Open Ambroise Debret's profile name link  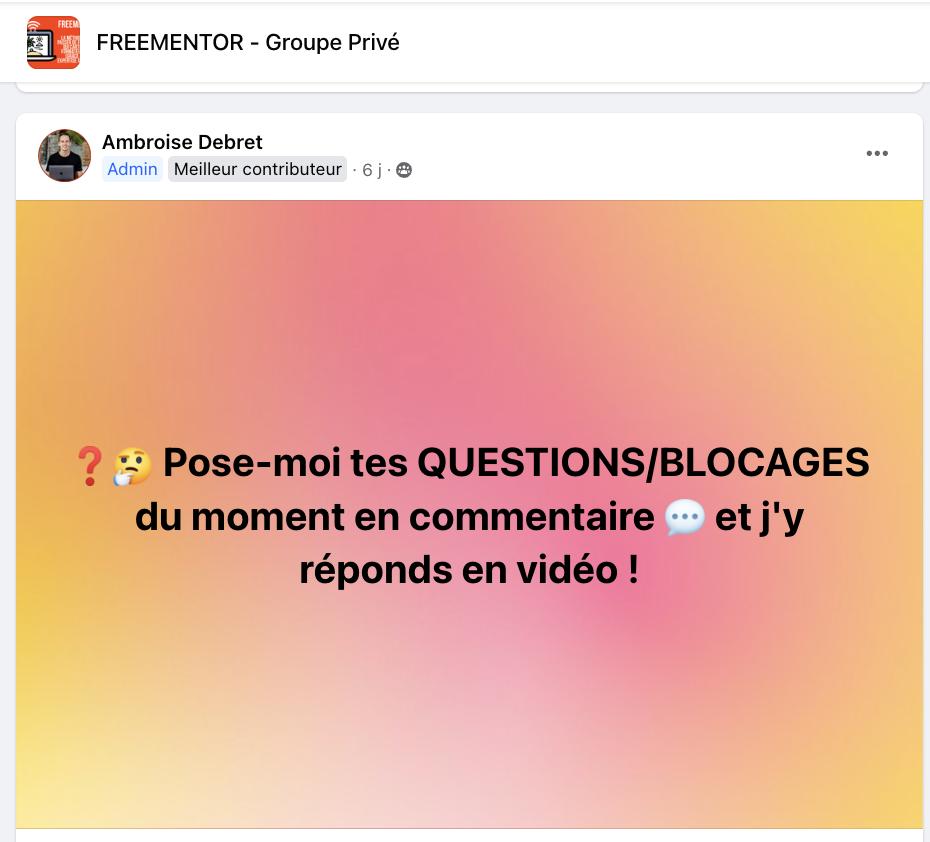coord(182,142)
